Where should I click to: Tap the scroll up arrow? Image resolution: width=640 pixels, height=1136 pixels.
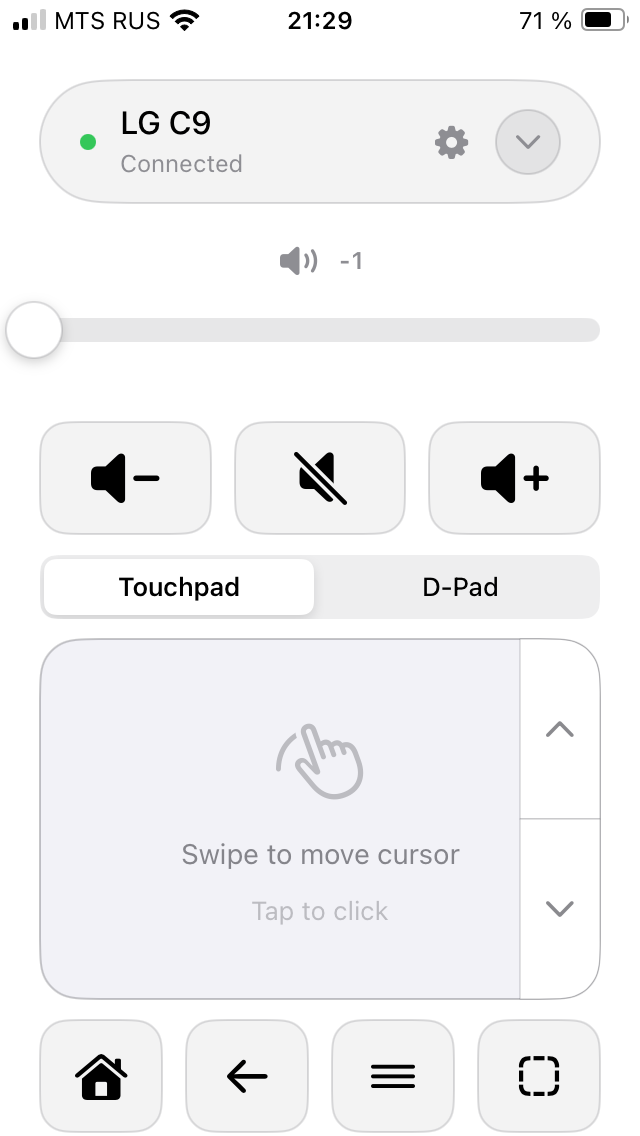[560, 729]
